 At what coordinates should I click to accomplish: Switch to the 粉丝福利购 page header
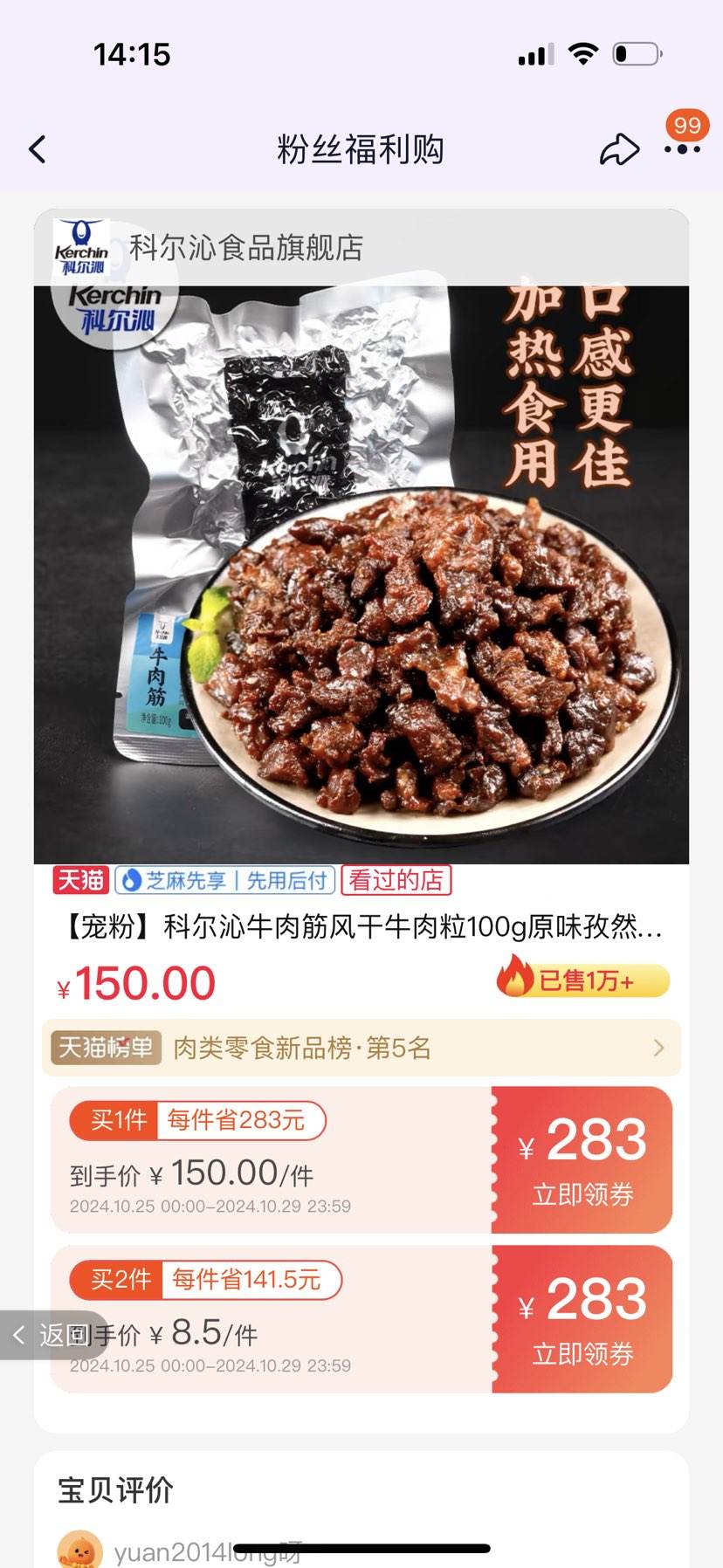click(361, 148)
